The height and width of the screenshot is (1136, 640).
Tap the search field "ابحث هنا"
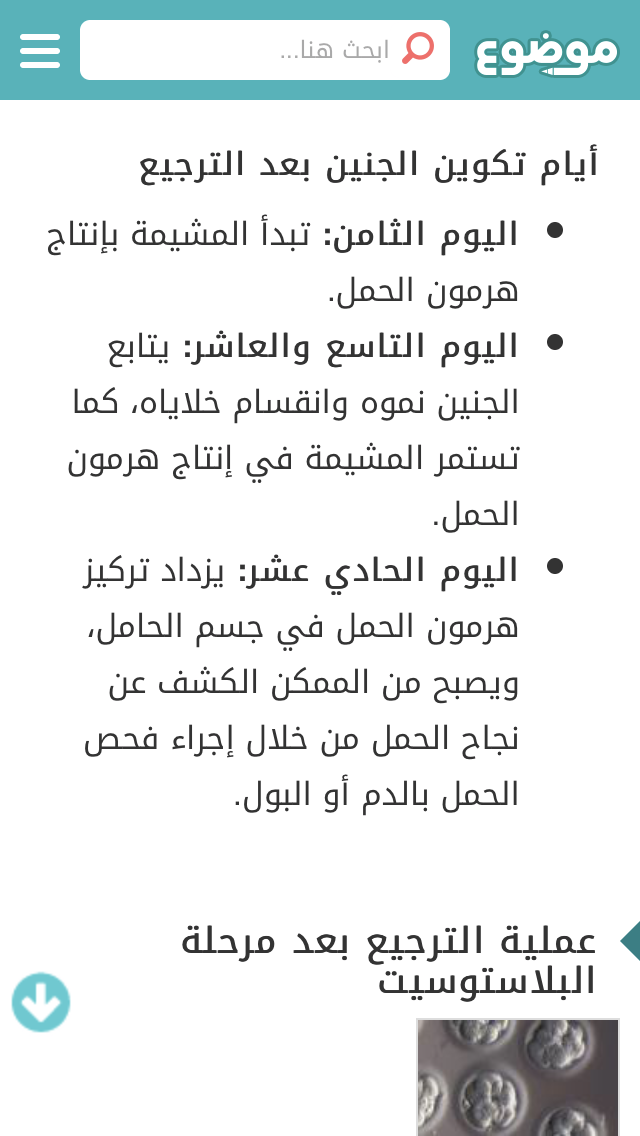265,50
